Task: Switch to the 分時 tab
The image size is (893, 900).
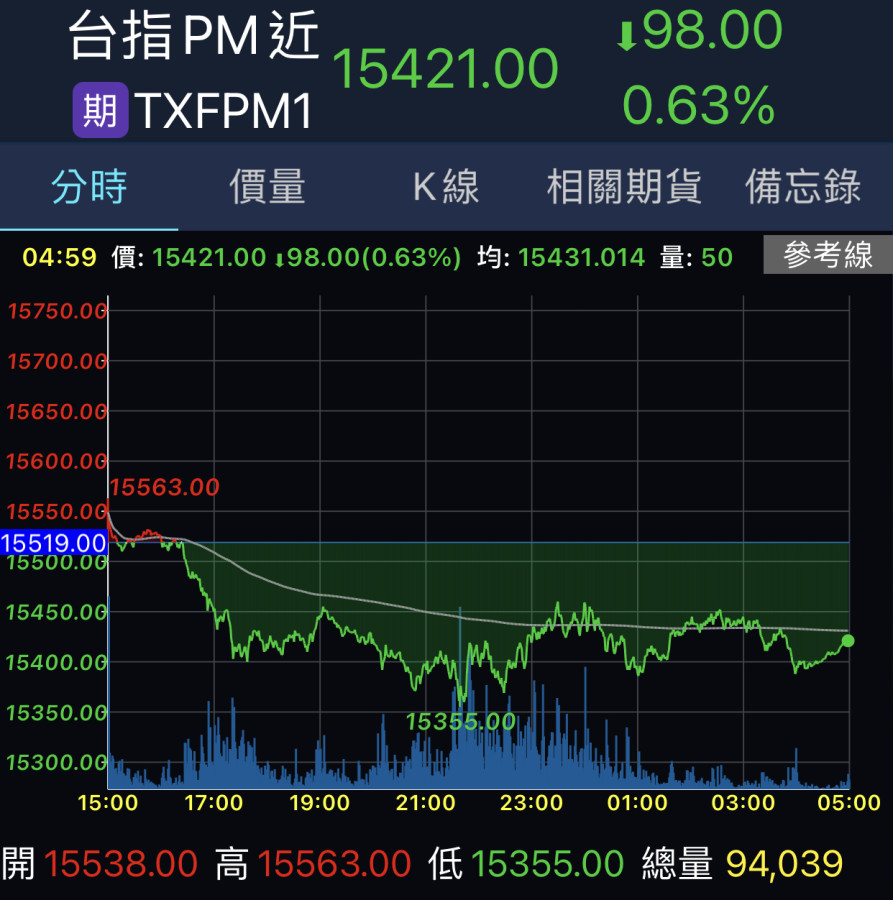Action: click(x=89, y=187)
